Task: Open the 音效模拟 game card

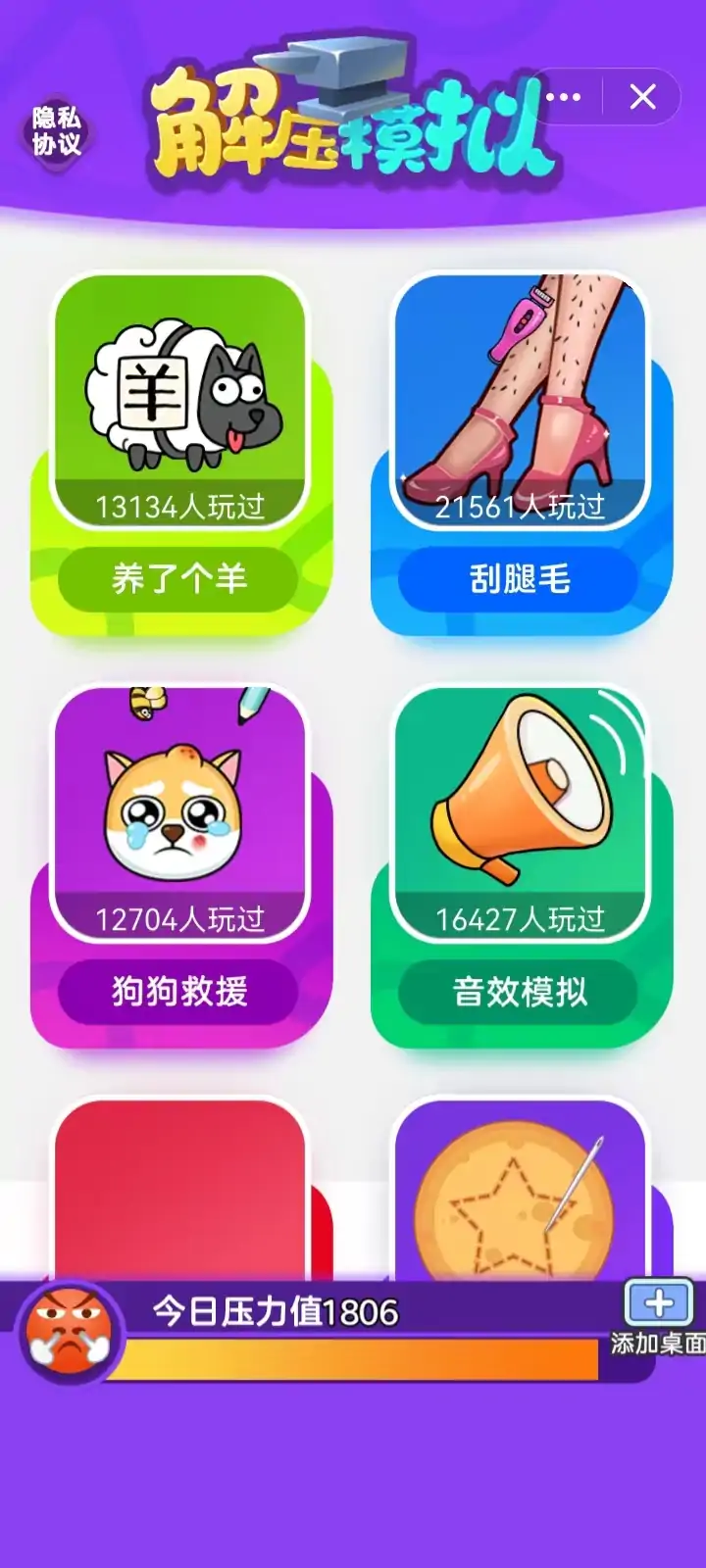Action: [520, 813]
